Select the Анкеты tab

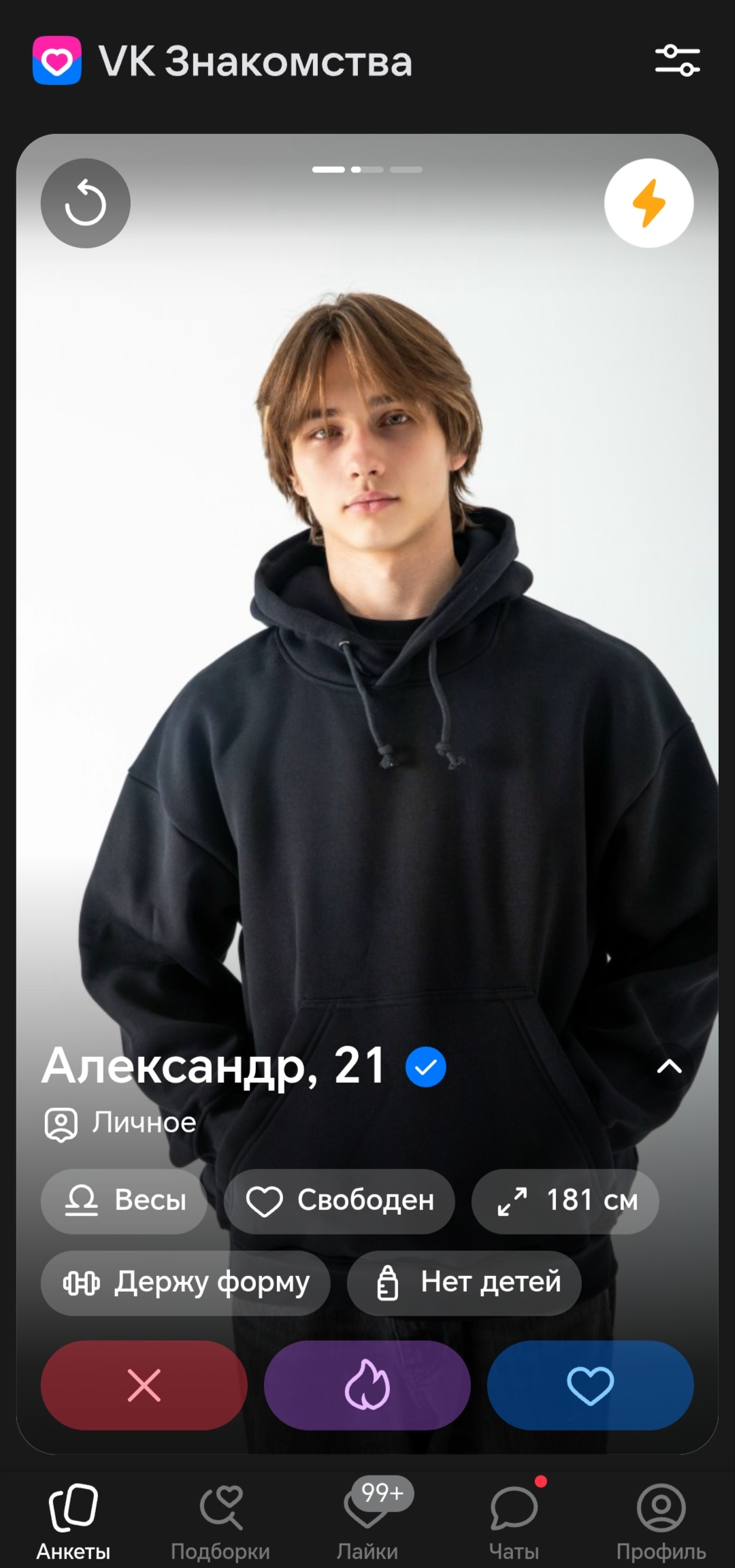(x=73, y=1523)
